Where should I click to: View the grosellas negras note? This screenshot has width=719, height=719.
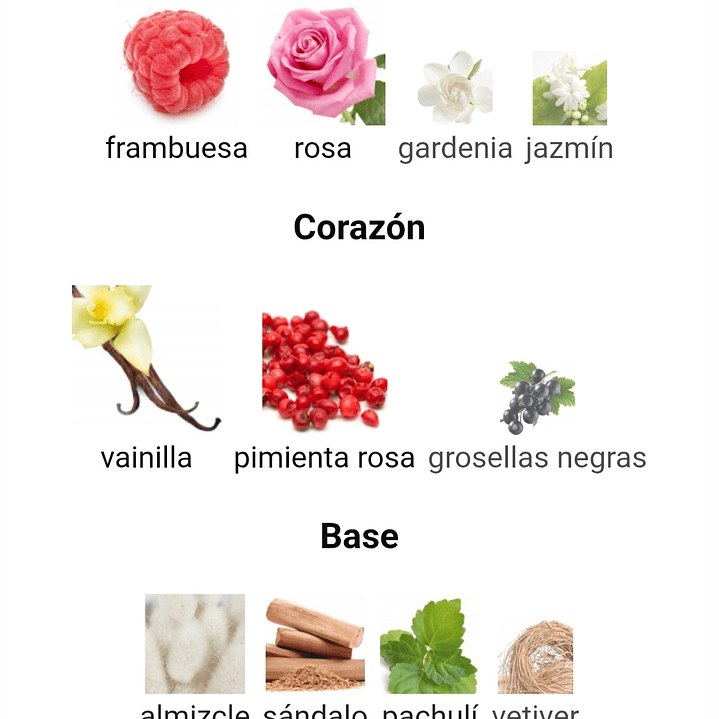point(537,398)
